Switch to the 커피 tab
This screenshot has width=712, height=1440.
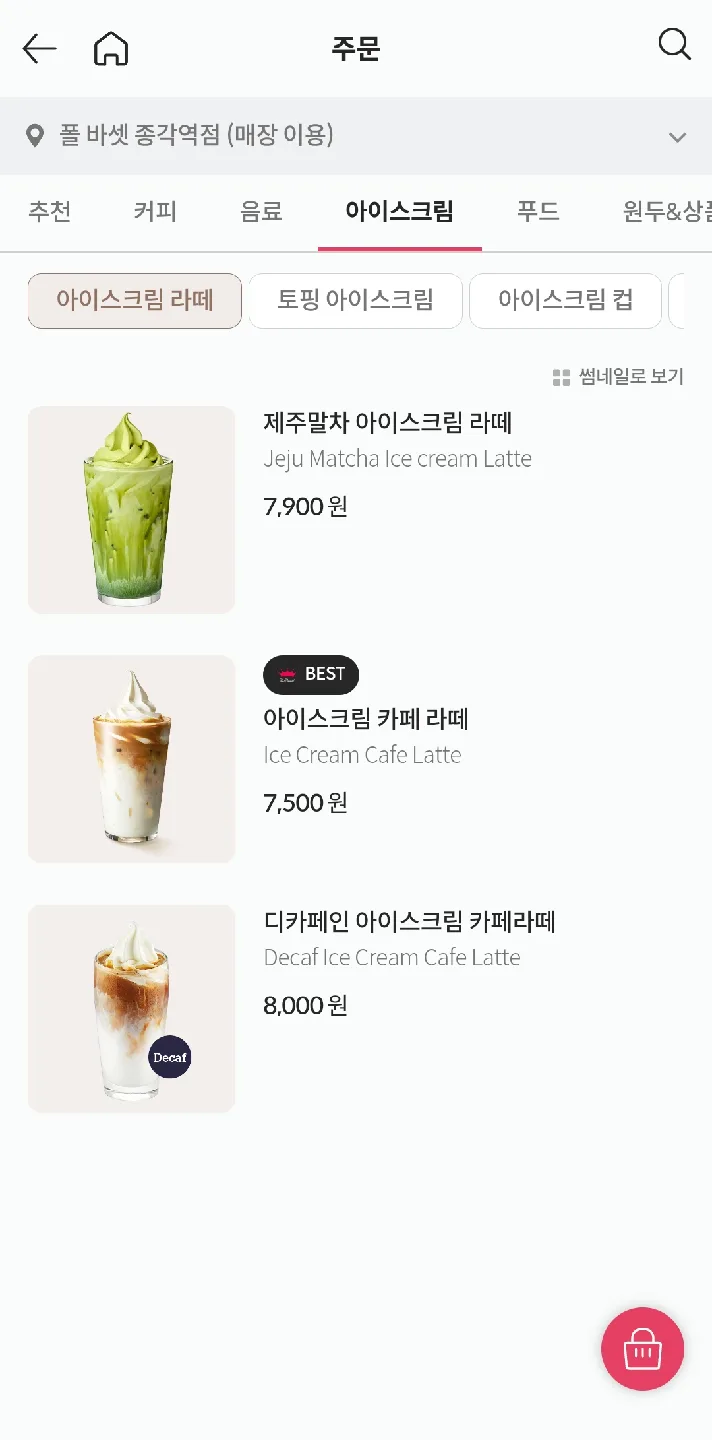click(x=155, y=212)
